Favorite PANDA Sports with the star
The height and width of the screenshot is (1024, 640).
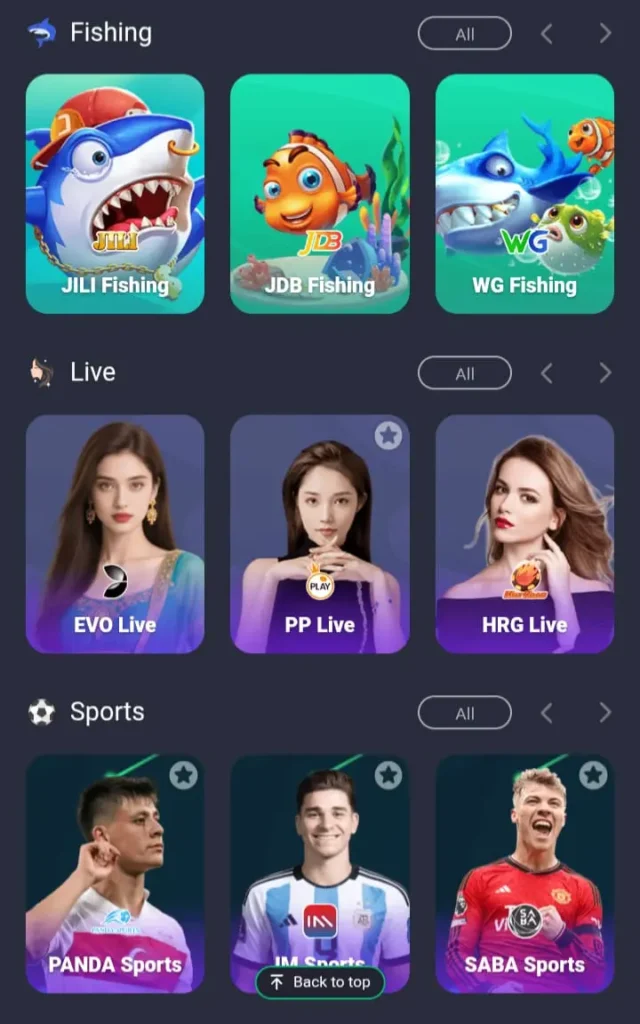[183, 775]
